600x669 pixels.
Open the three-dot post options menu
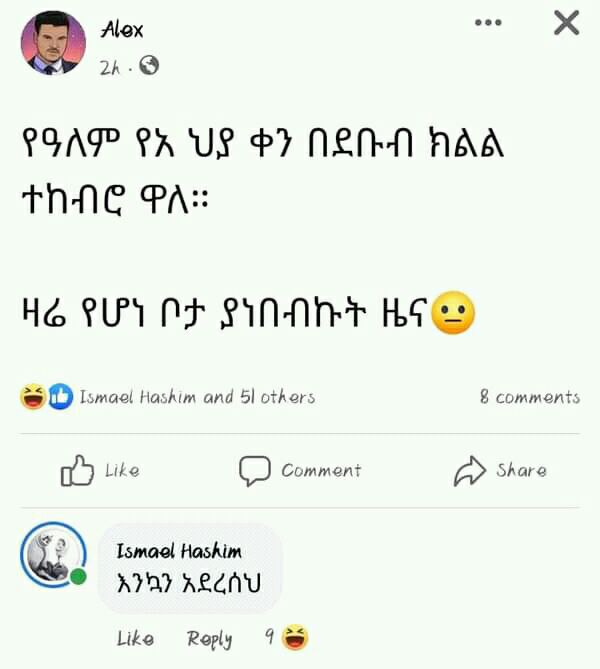pos(488,23)
